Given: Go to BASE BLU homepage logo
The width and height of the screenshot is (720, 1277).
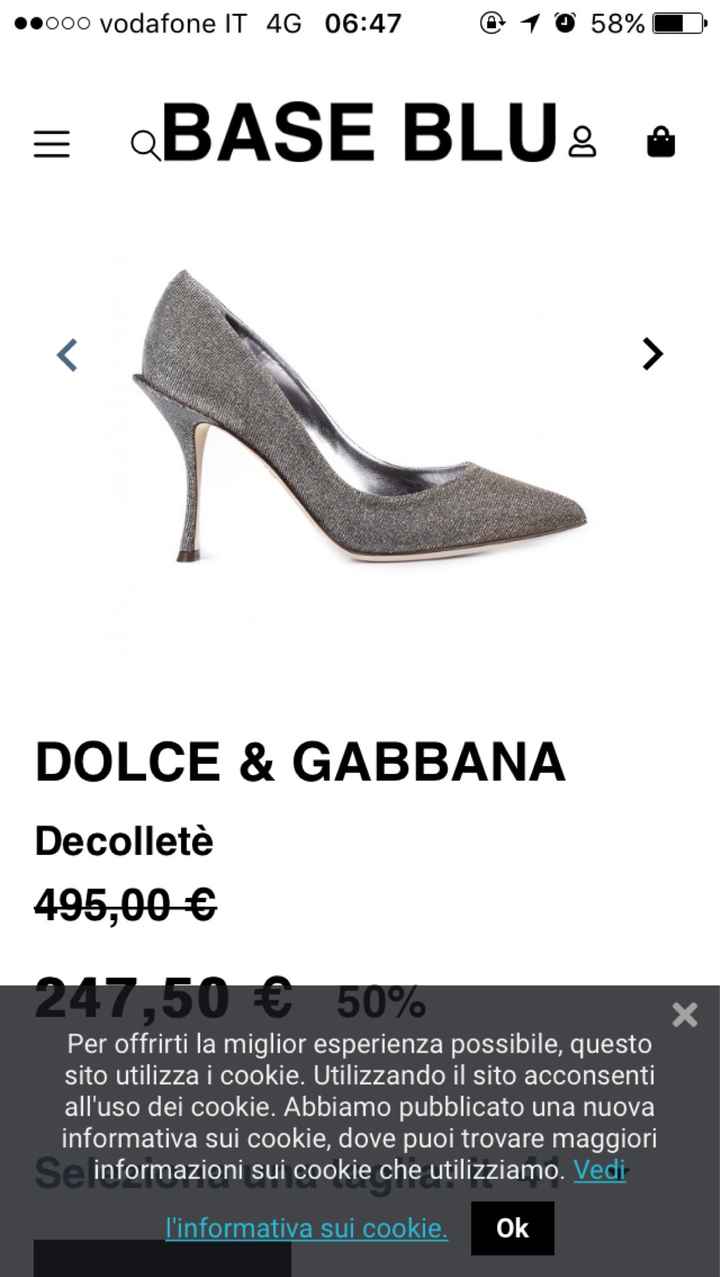Looking at the screenshot, I should 360,133.
